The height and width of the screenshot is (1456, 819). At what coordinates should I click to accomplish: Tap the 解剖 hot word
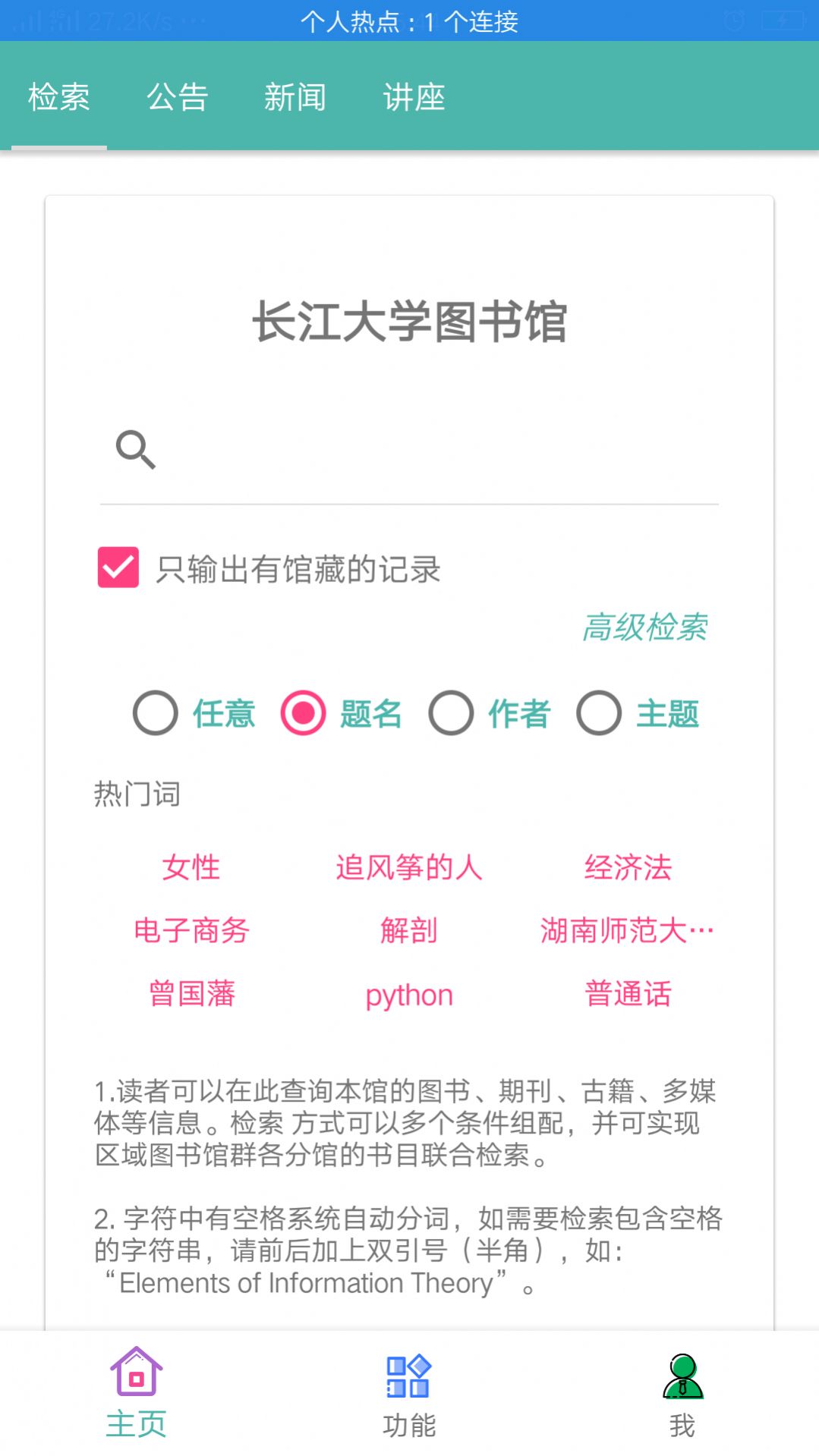pos(409,930)
